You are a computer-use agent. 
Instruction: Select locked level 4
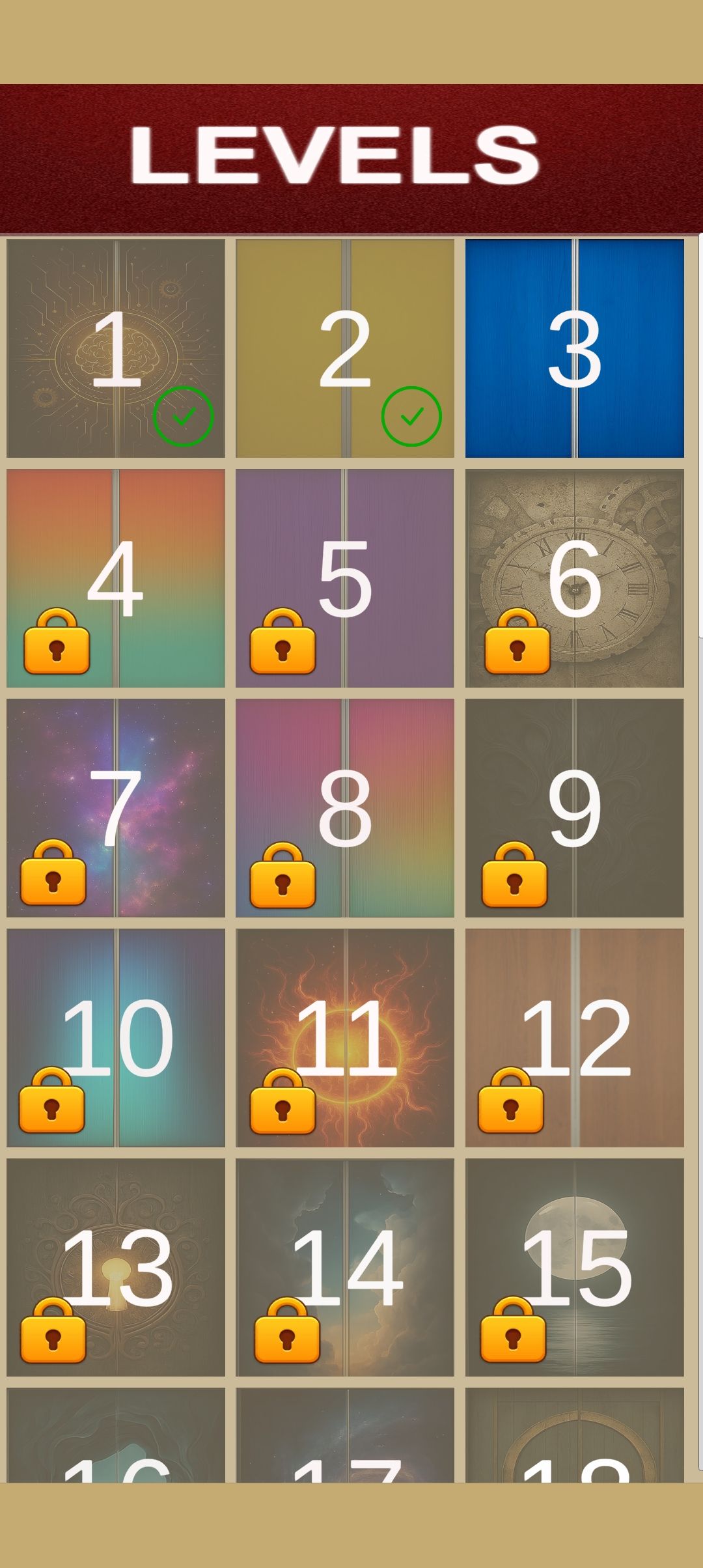tap(116, 578)
